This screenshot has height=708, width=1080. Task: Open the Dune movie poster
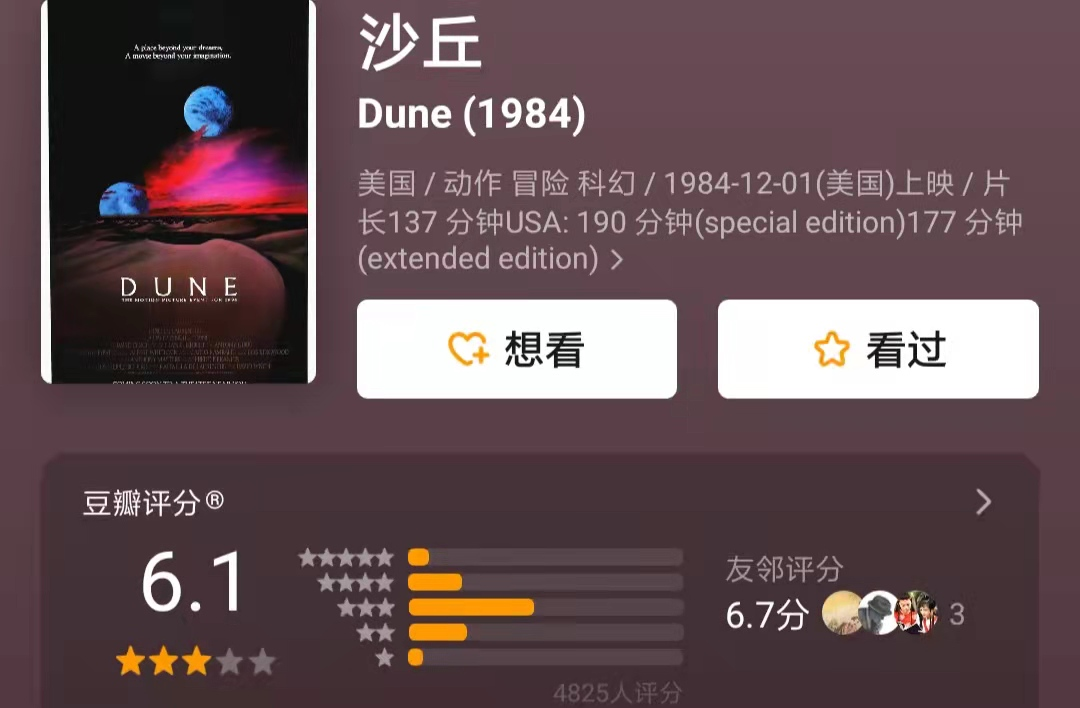pyautogui.click(x=178, y=190)
